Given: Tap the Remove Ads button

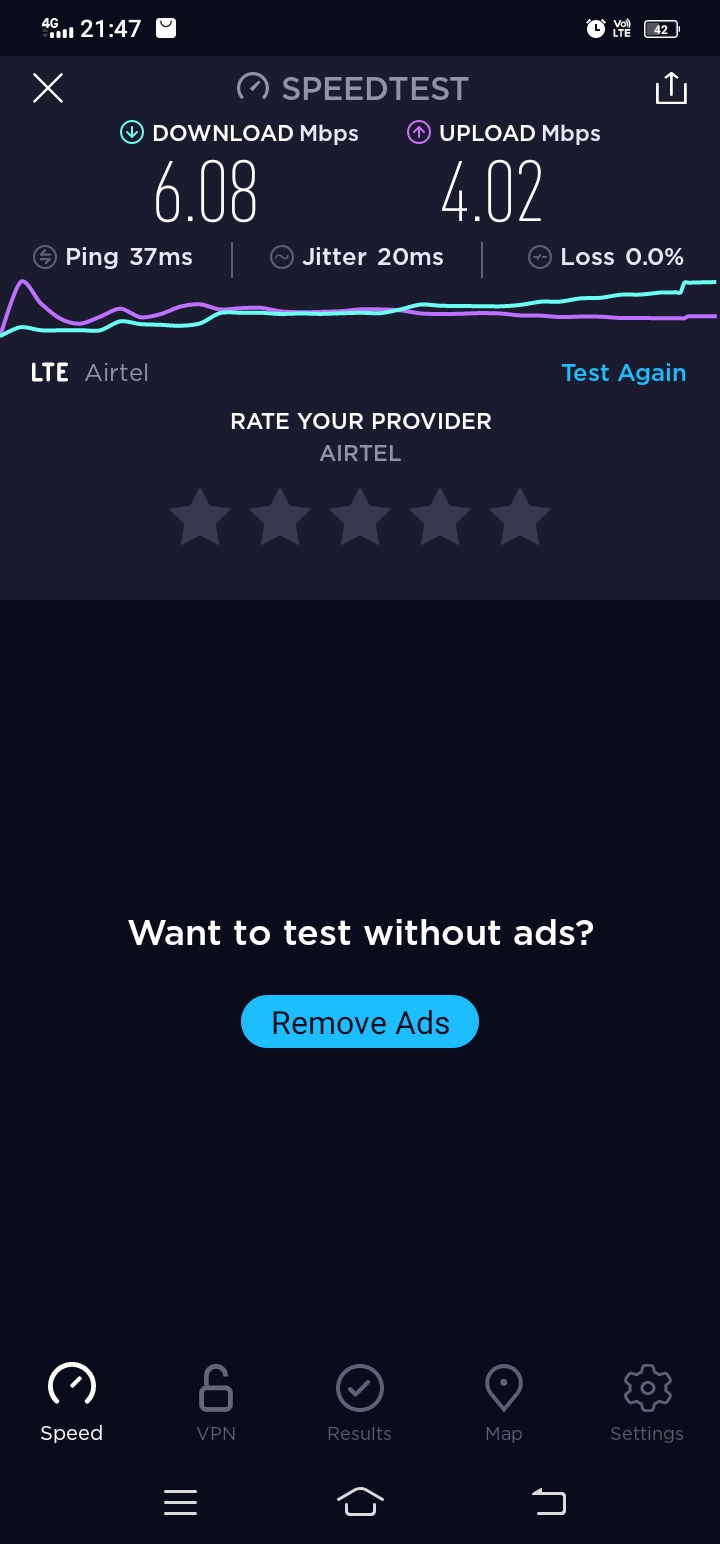Looking at the screenshot, I should click(x=360, y=1022).
